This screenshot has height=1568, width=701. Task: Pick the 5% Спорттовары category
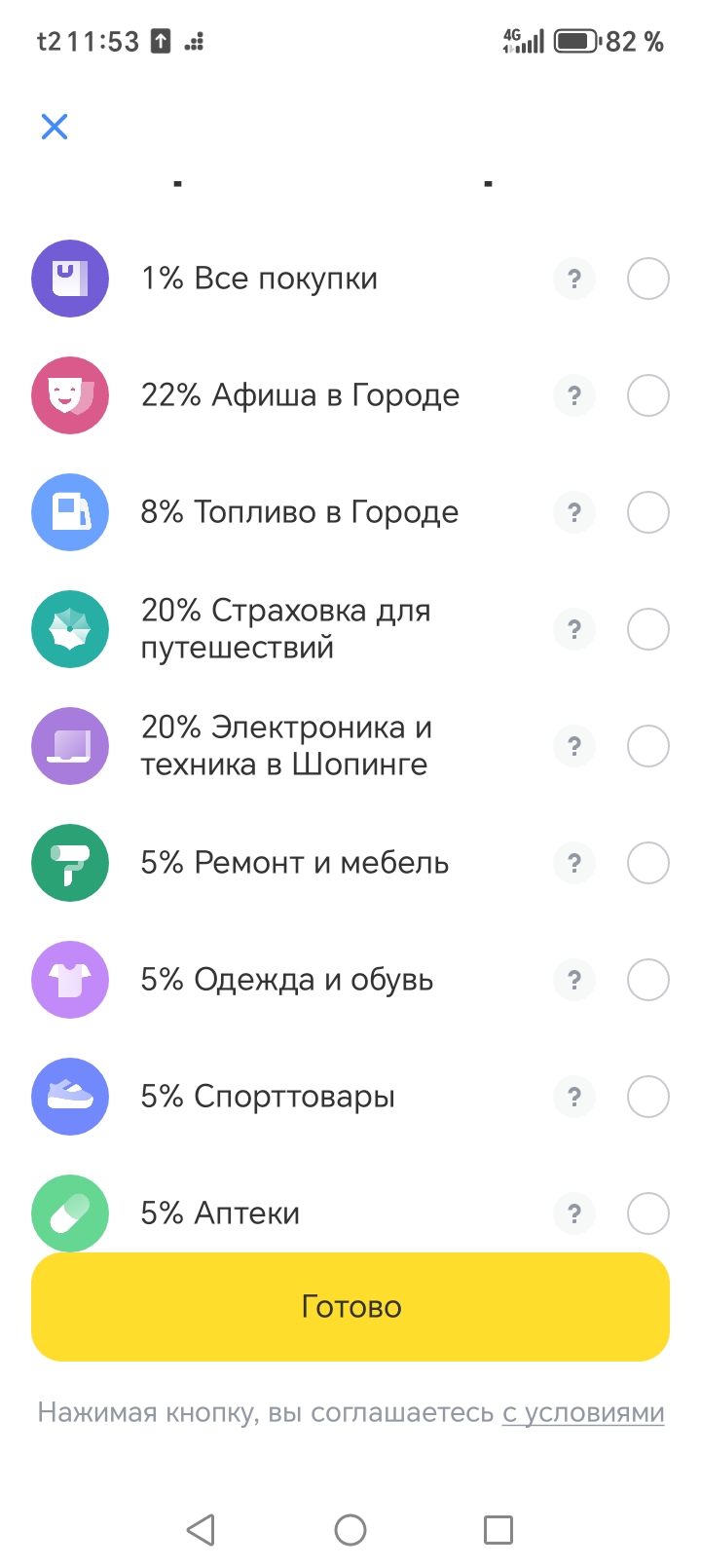pos(647,1097)
